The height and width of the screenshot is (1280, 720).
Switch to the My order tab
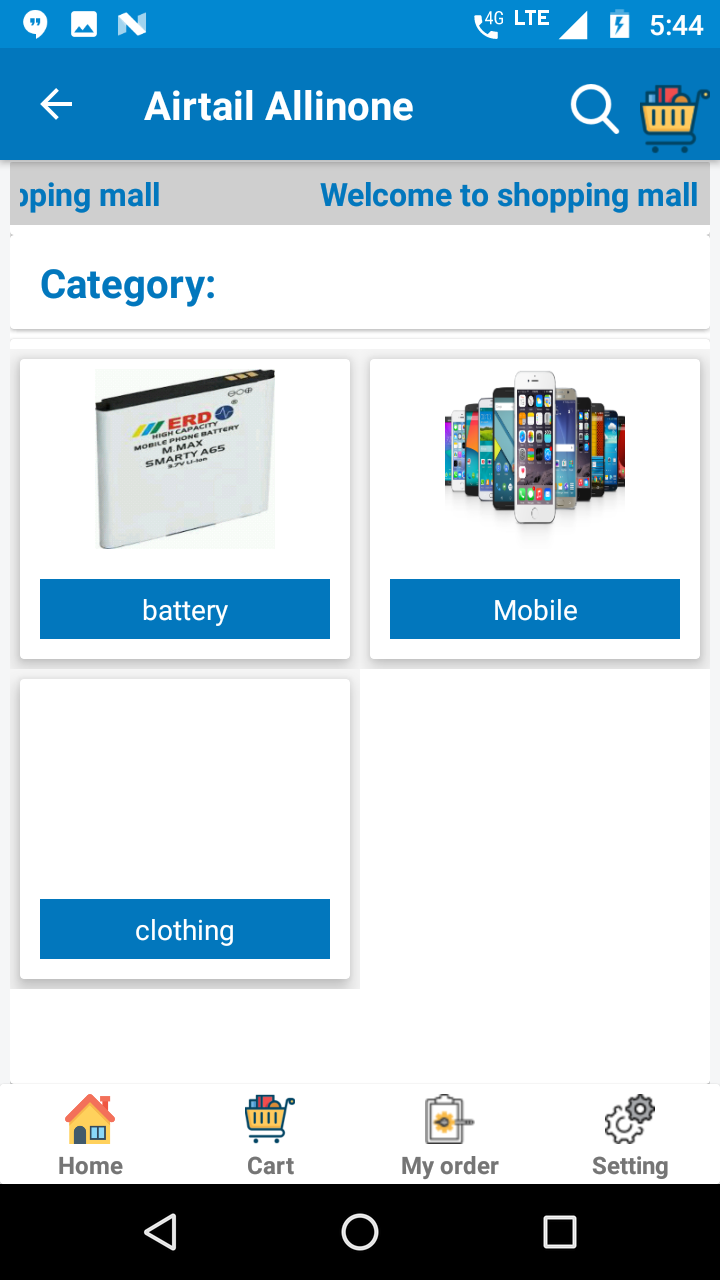point(450,1135)
